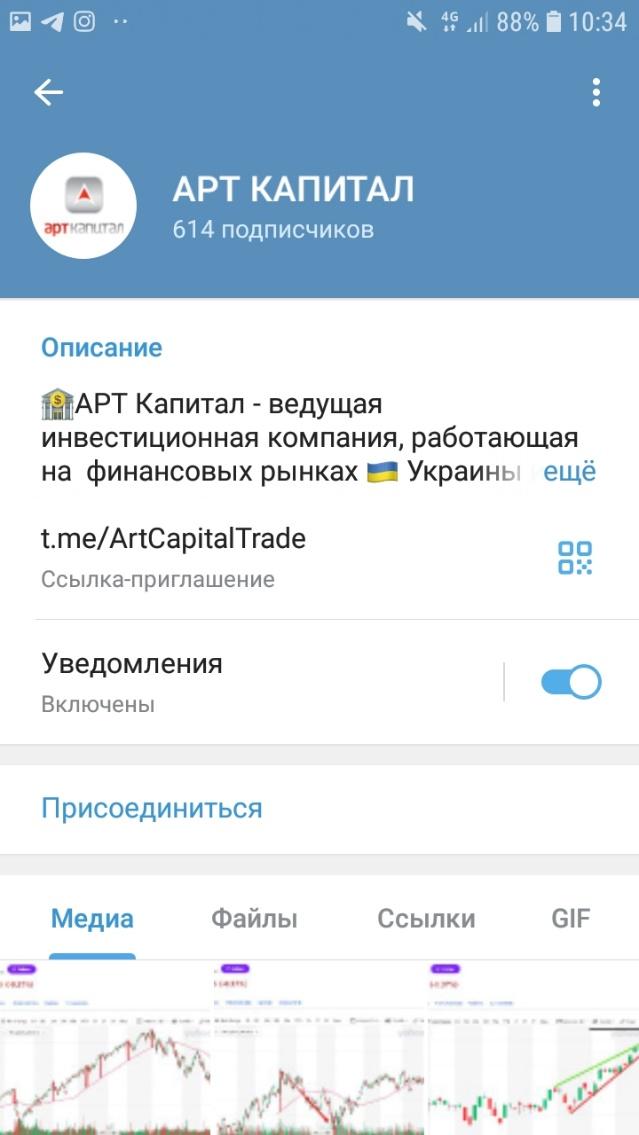Image resolution: width=639 pixels, height=1135 pixels.
Task: Go back using the top arrow
Action: [x=48, y=93]
